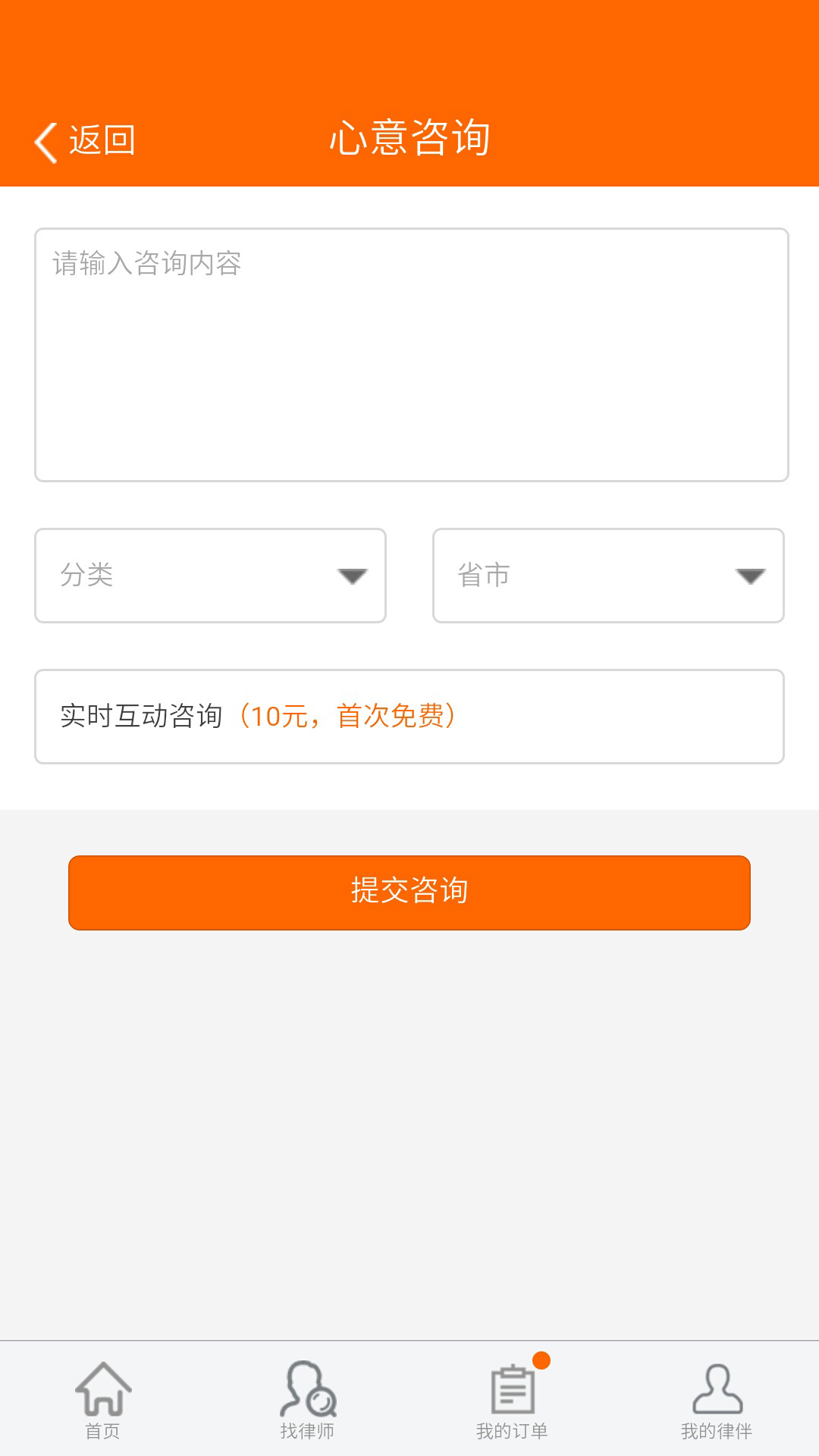Focus the 请输入咨询内容 text box
The image size is (819, 1456).
(x=411, y=354)
